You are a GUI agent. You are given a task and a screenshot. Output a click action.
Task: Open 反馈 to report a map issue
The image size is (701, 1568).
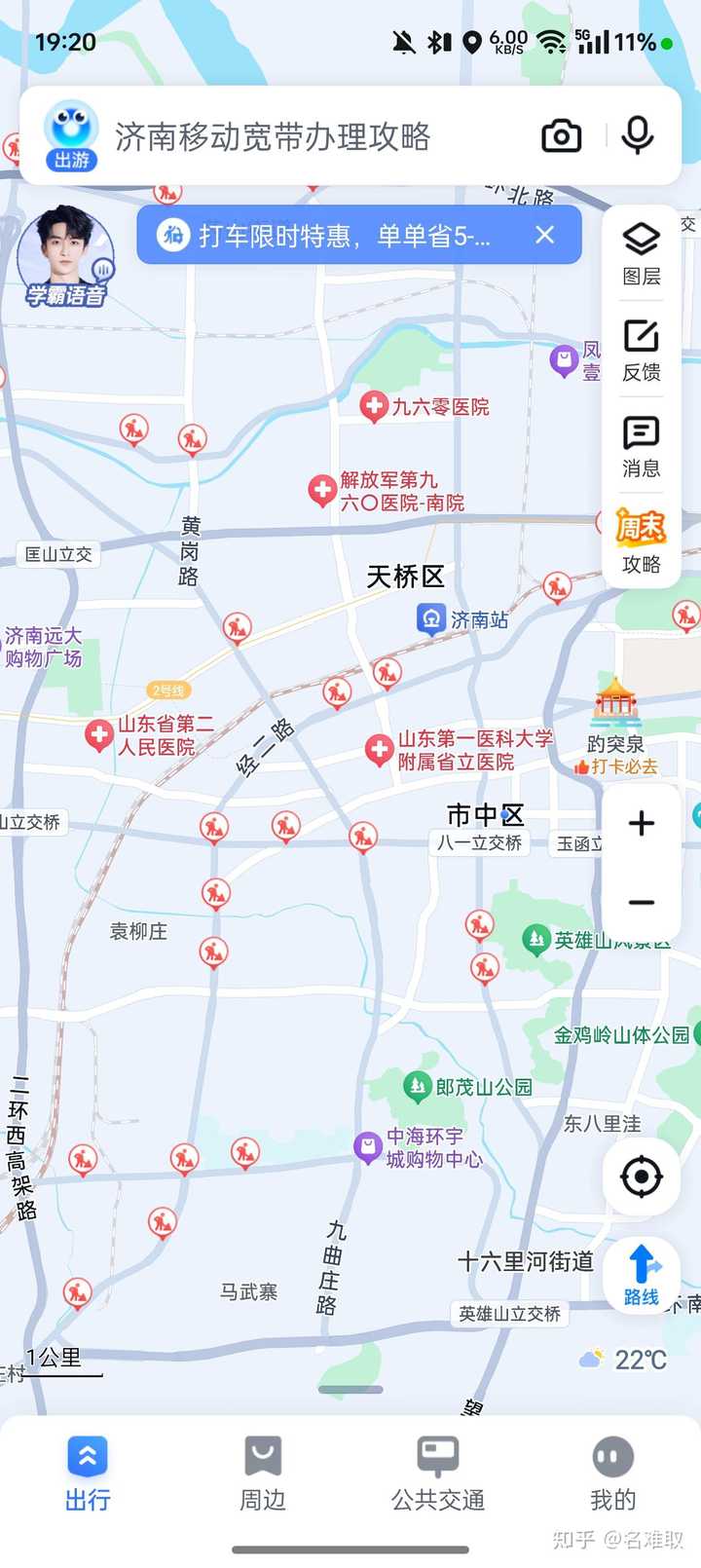pos(642,350)
